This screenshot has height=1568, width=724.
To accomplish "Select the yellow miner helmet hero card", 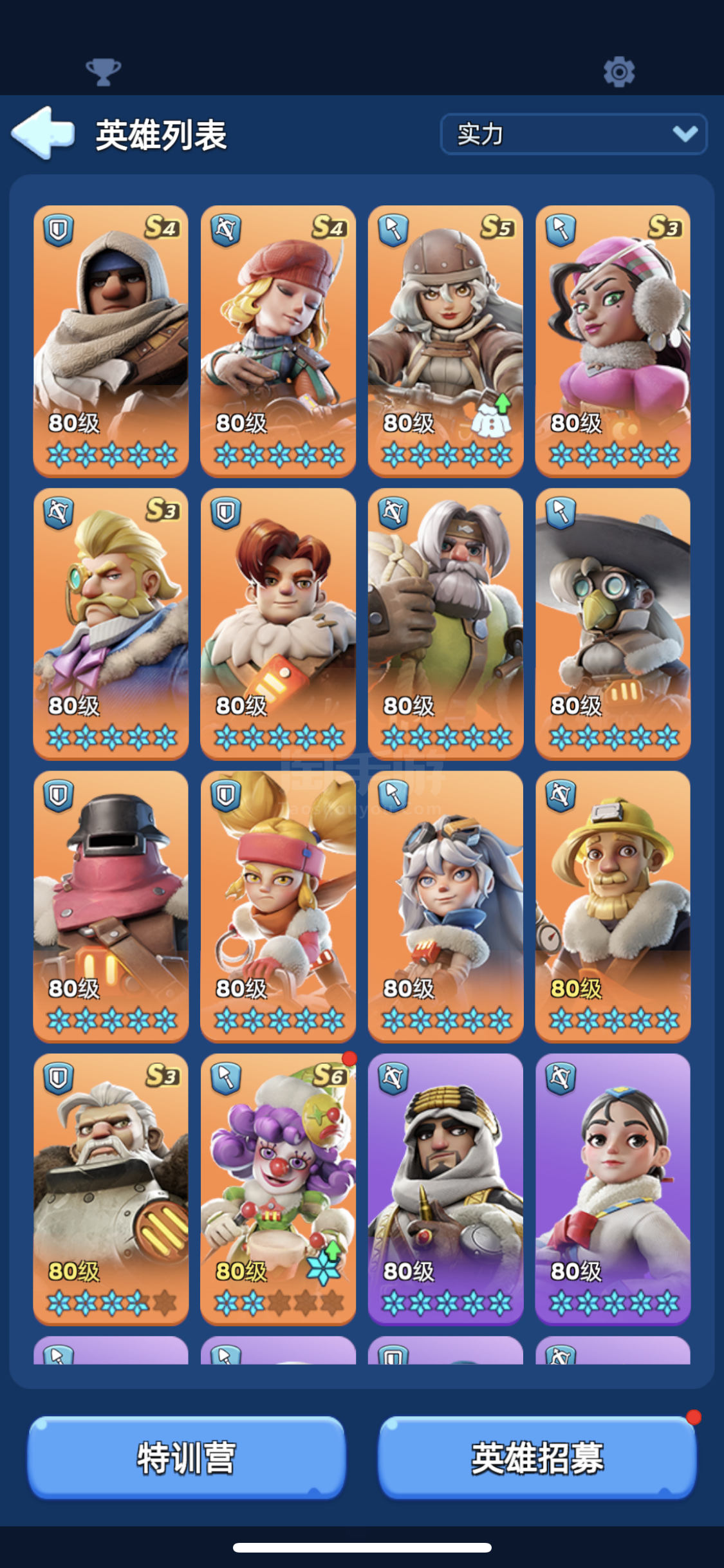I will point(613,906).
